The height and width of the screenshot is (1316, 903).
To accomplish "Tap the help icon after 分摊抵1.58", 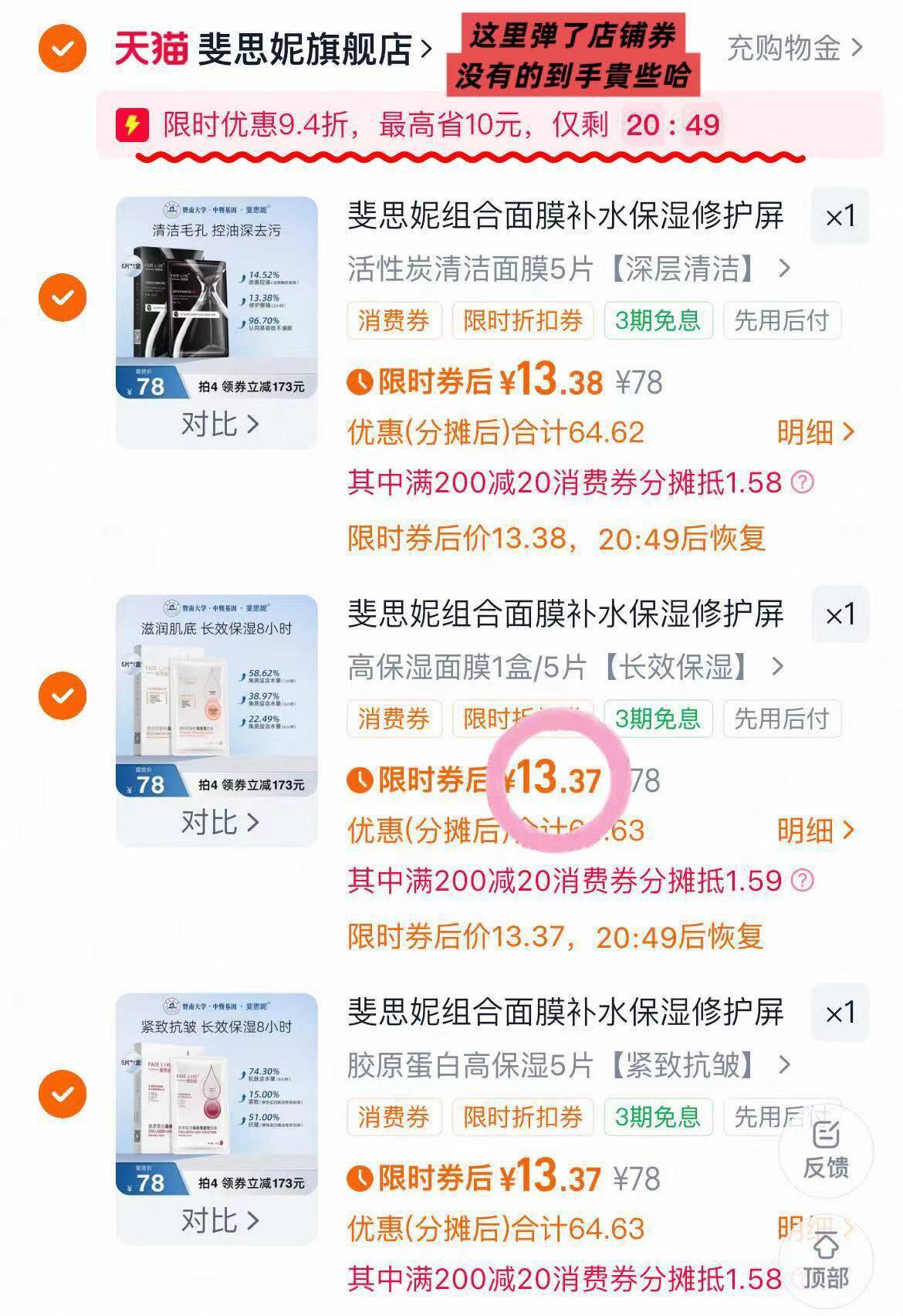I will pos(803,483).
